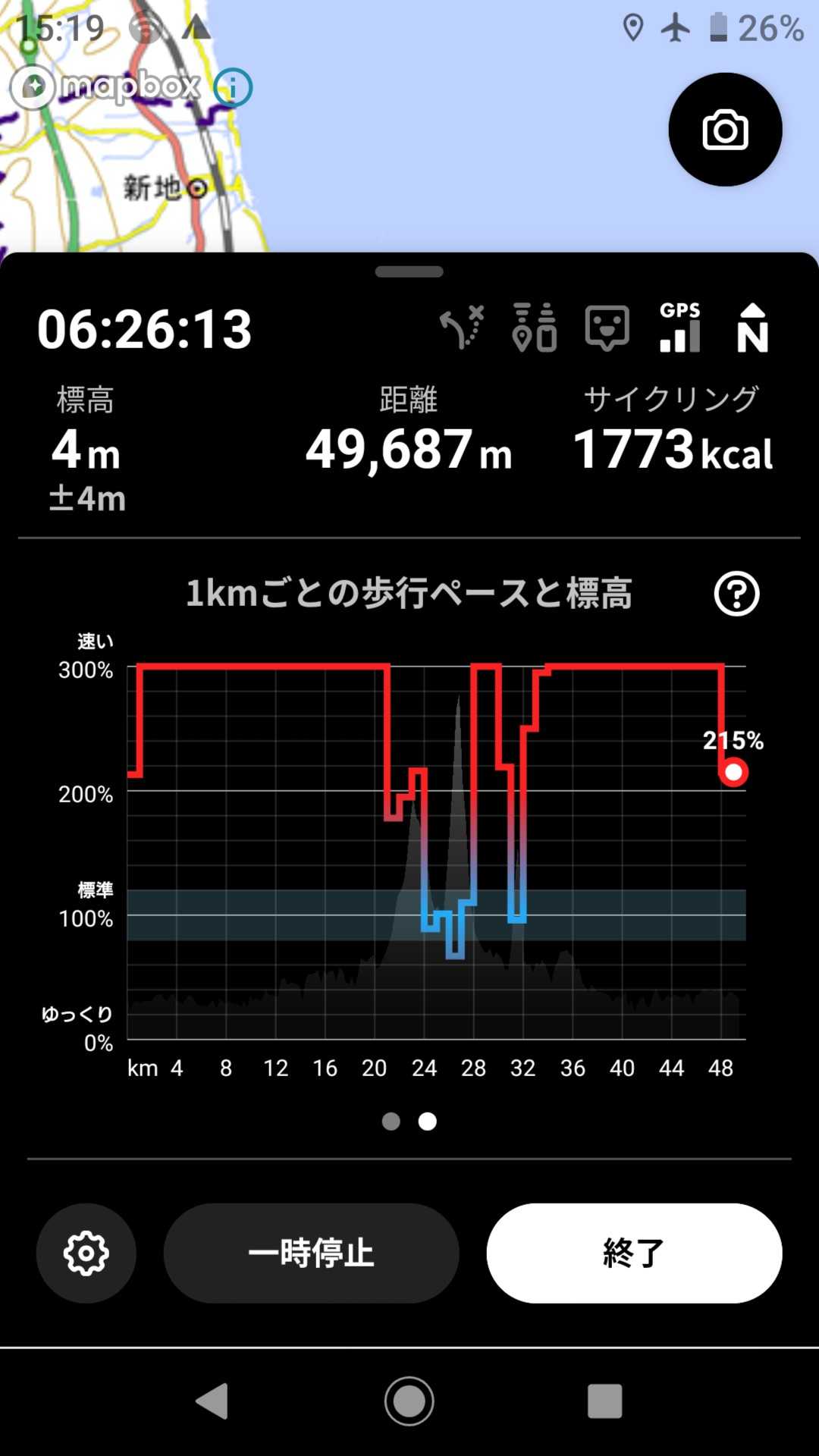Open the camera to take a photo
This screenshot has width=819, height=1456.
coord(724,130)
